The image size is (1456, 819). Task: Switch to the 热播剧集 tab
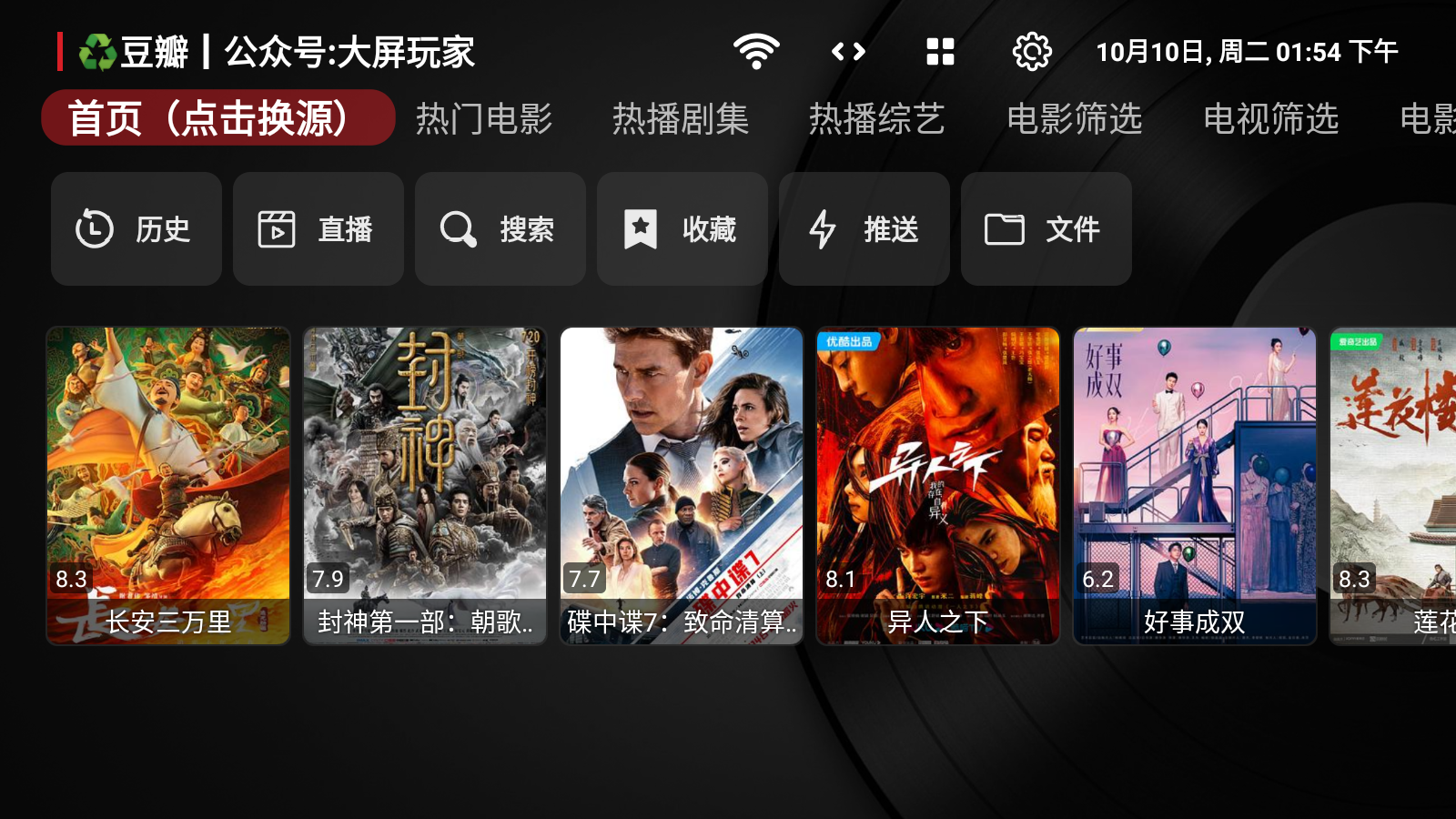pos(681,119)
